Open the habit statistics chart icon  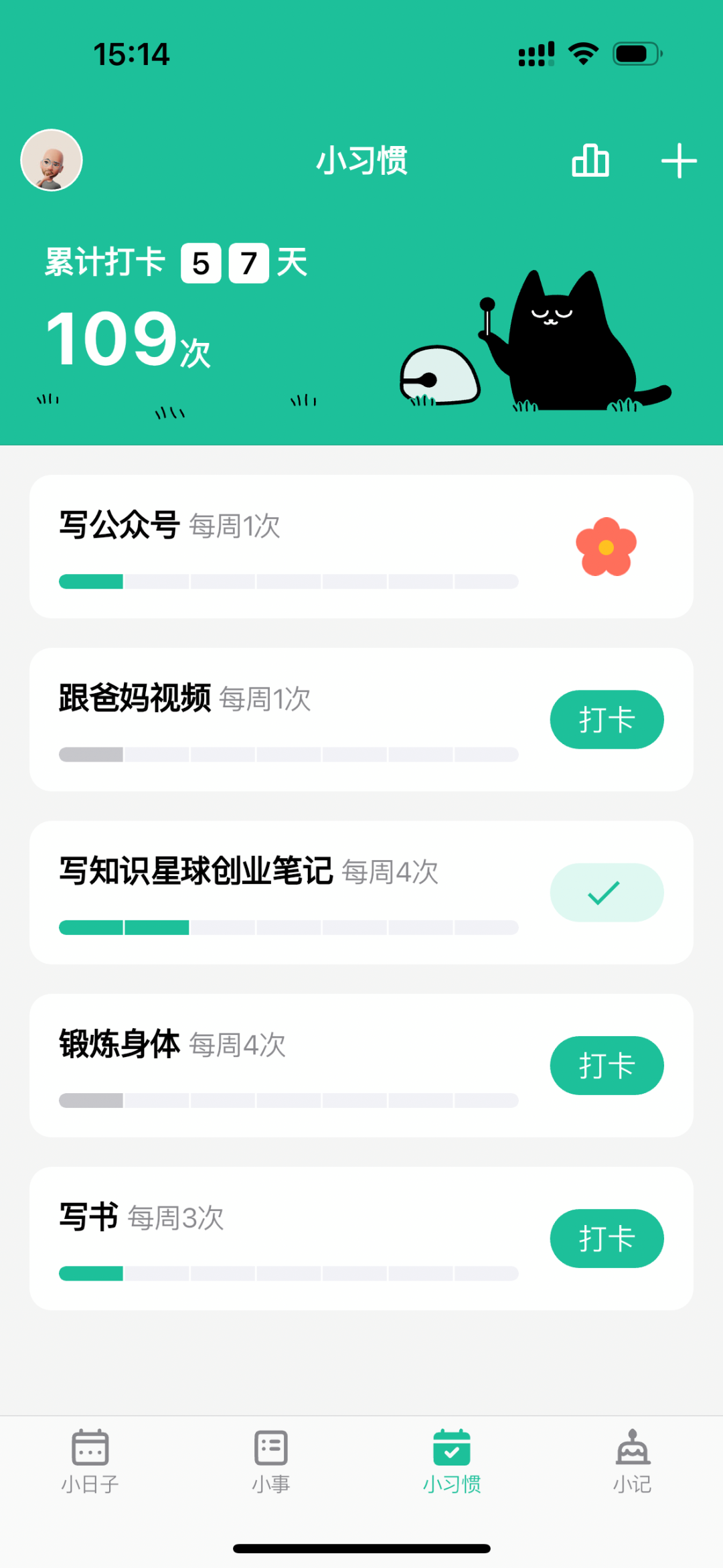(x=590, y=161)
